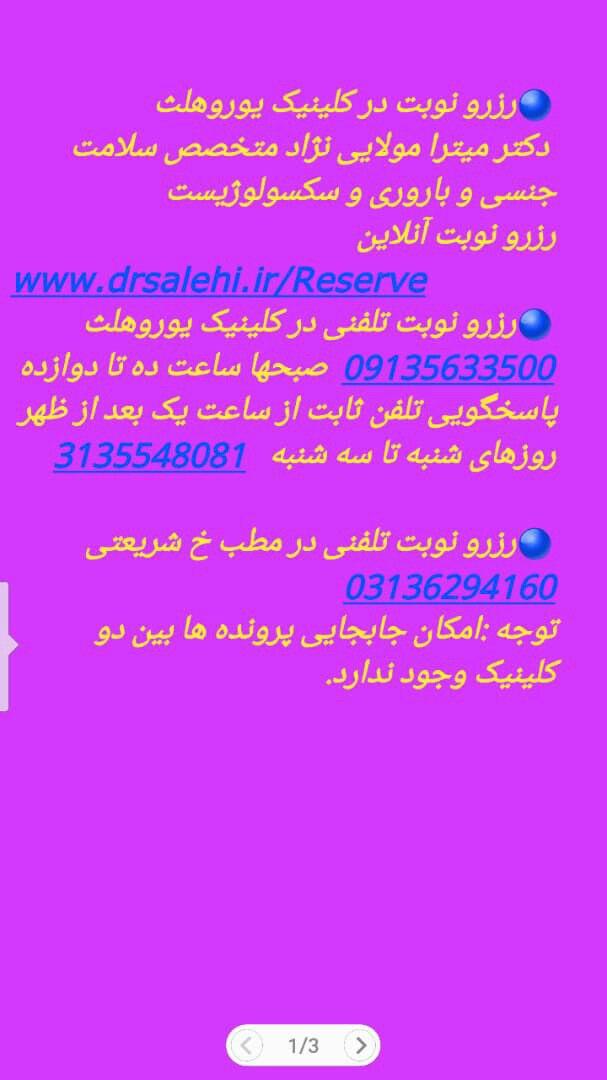Viewport: 607px width, 1080px height.
Task: Go to the next page arrow
Action: pos(361,1046)
